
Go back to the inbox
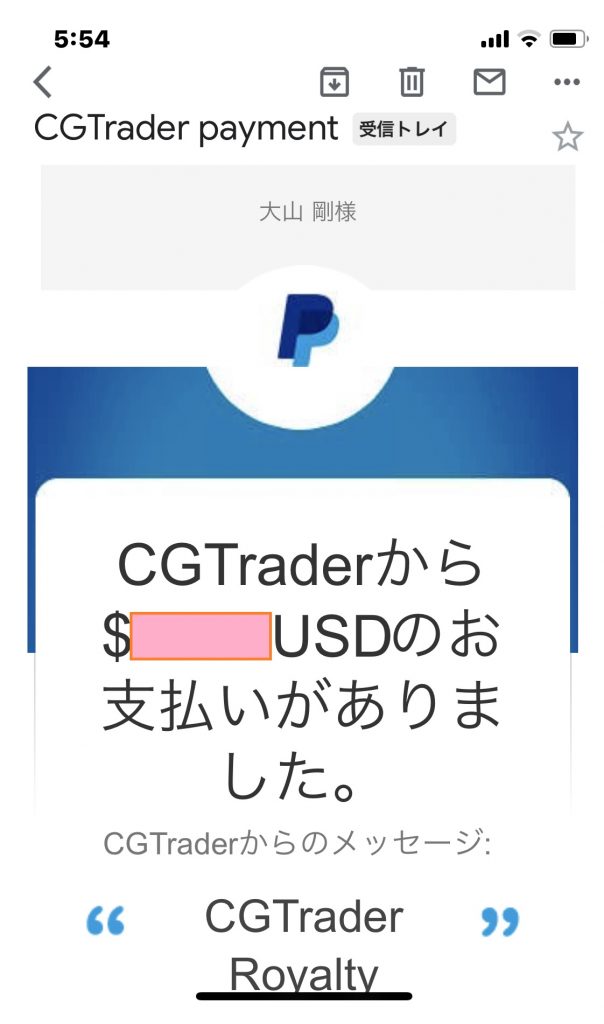[x=42, y=82]
